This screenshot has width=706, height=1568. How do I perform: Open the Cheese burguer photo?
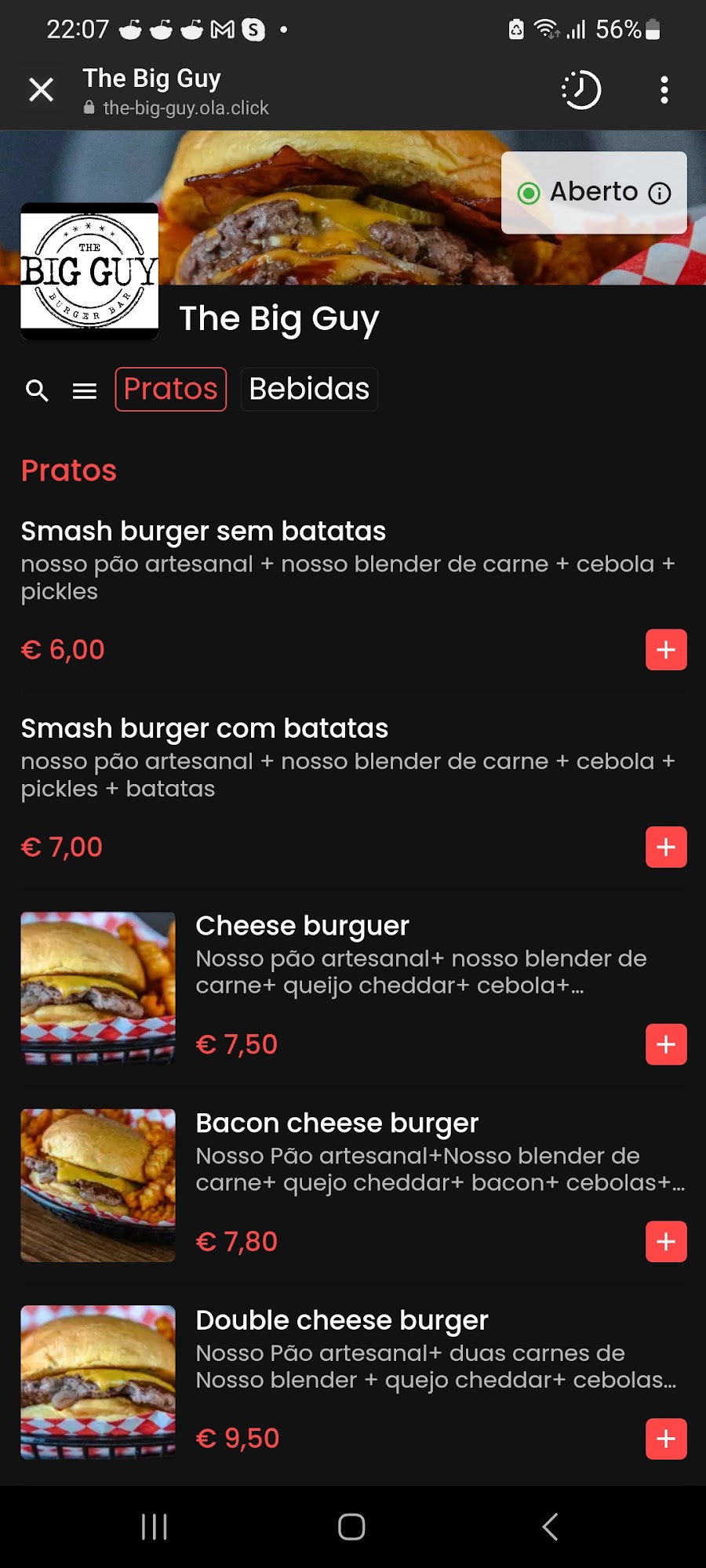coord(98,988)
